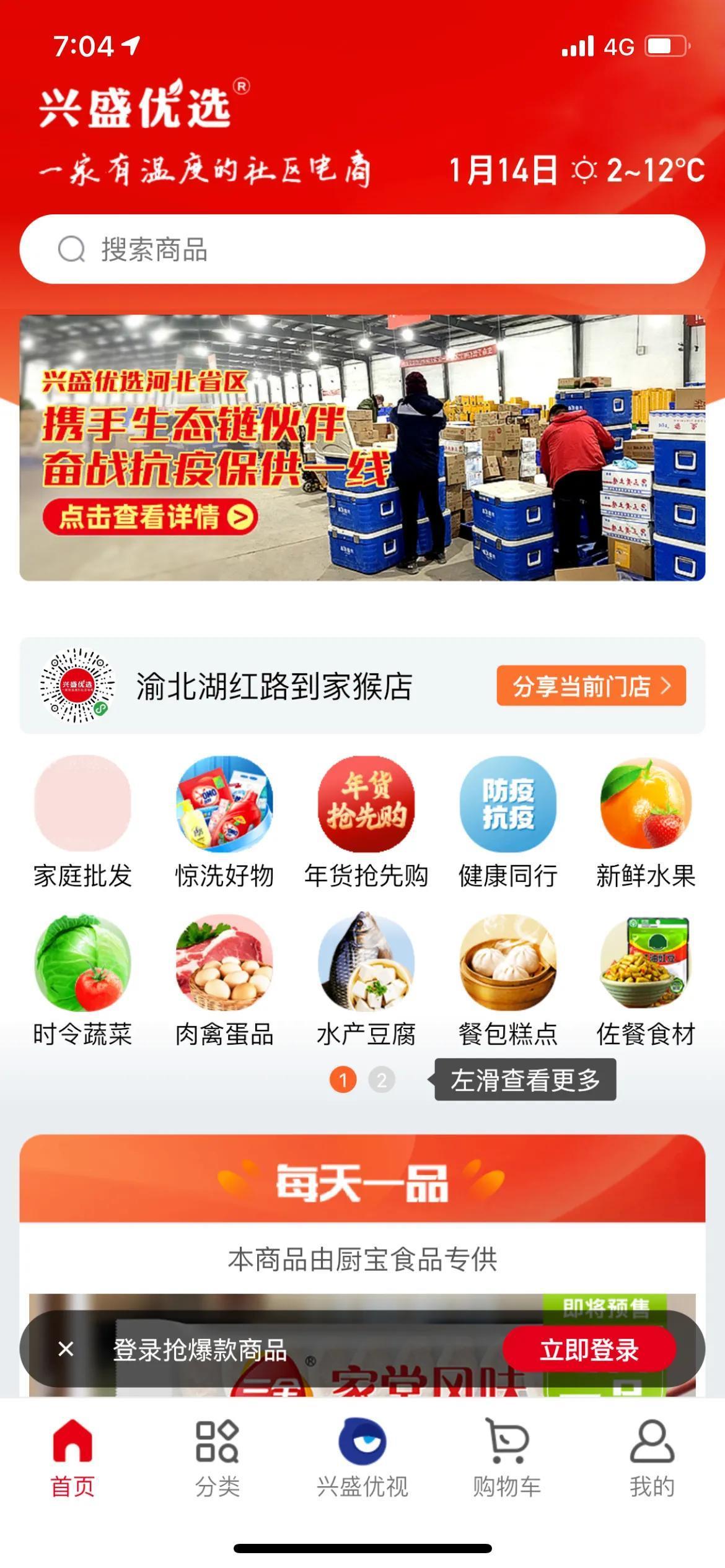Jump to page 2 of the categories
Viewport: 725px width, 1568px height.
coord(382,1080)
